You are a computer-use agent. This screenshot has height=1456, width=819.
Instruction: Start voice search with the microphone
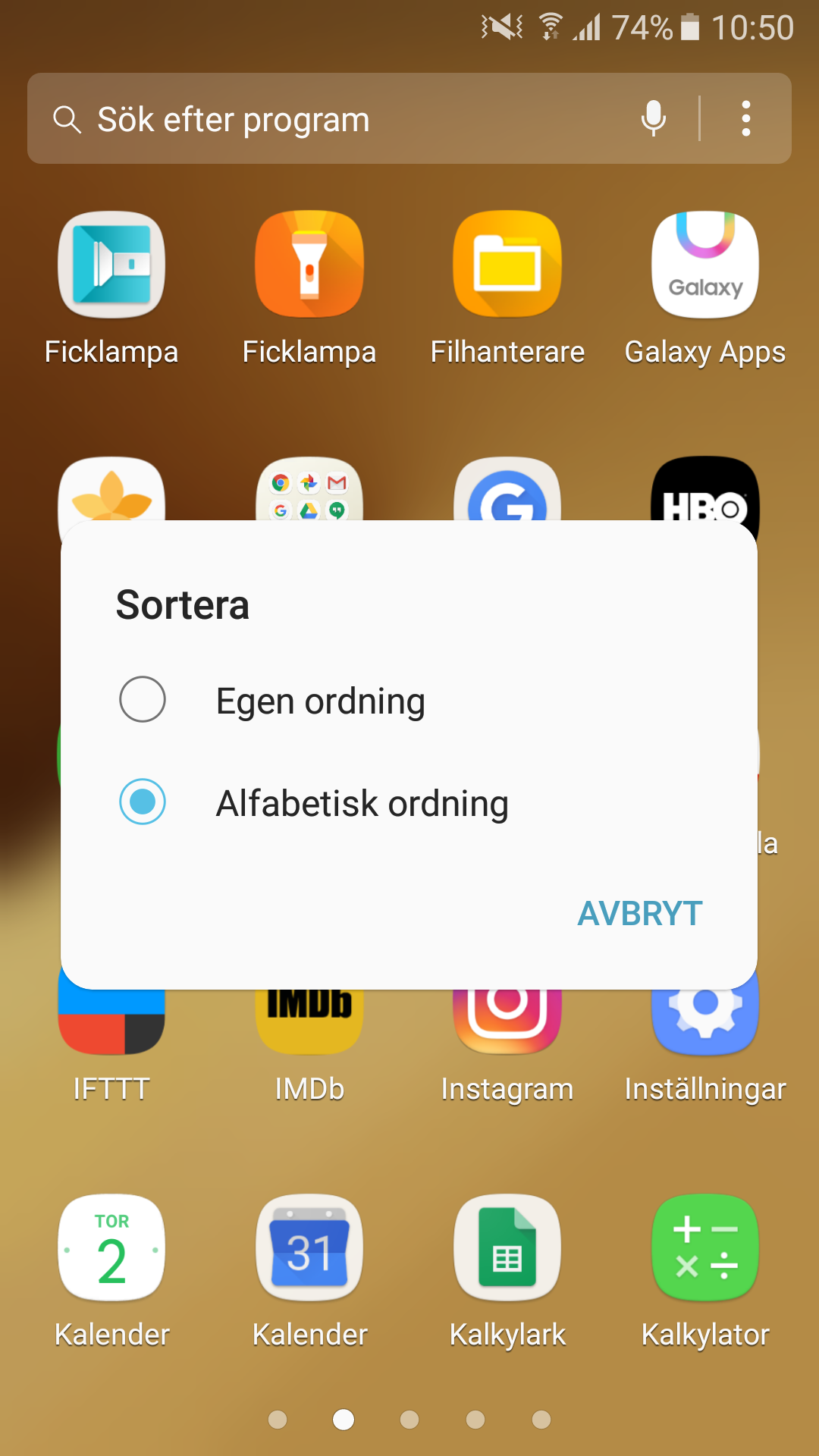653,118
